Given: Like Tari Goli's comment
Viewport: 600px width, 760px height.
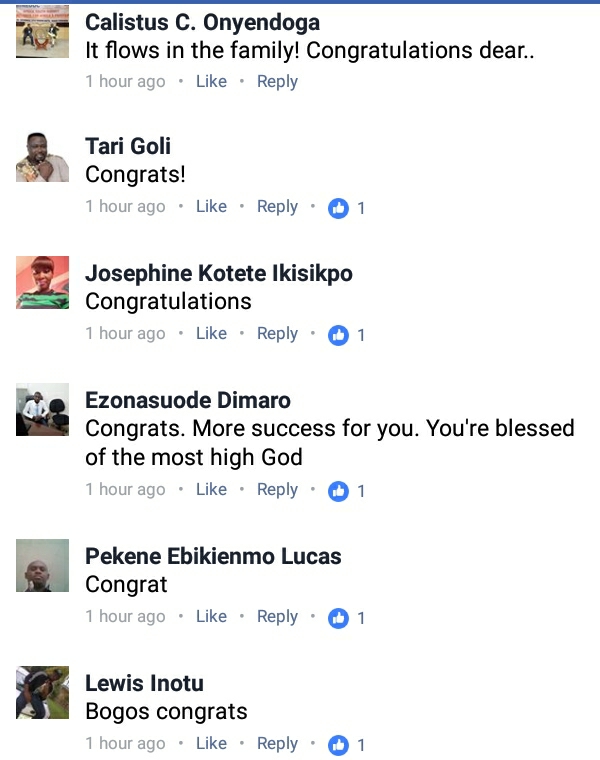Looking at the screenshot, I should [x=211, y=206].
